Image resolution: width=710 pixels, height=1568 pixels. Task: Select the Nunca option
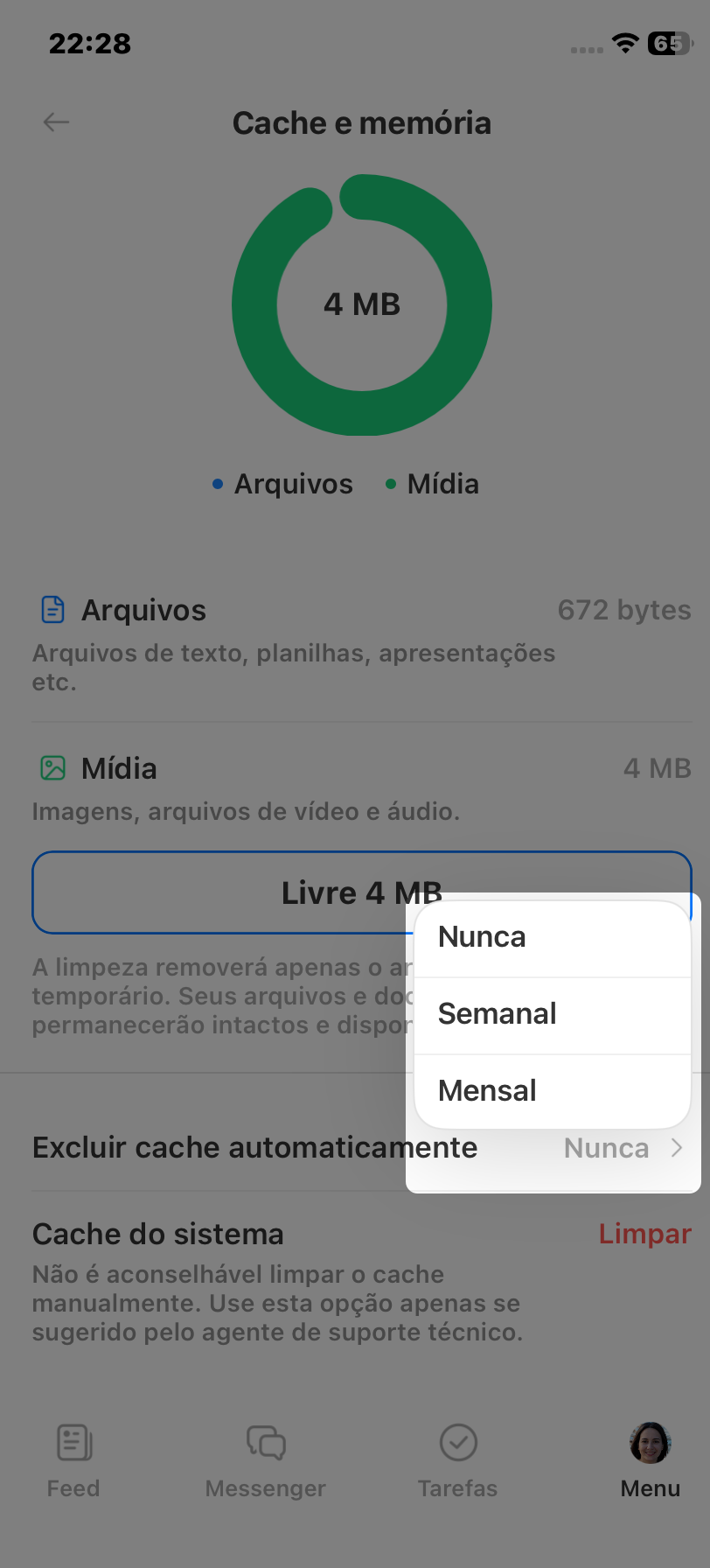(x=552, y=938)
